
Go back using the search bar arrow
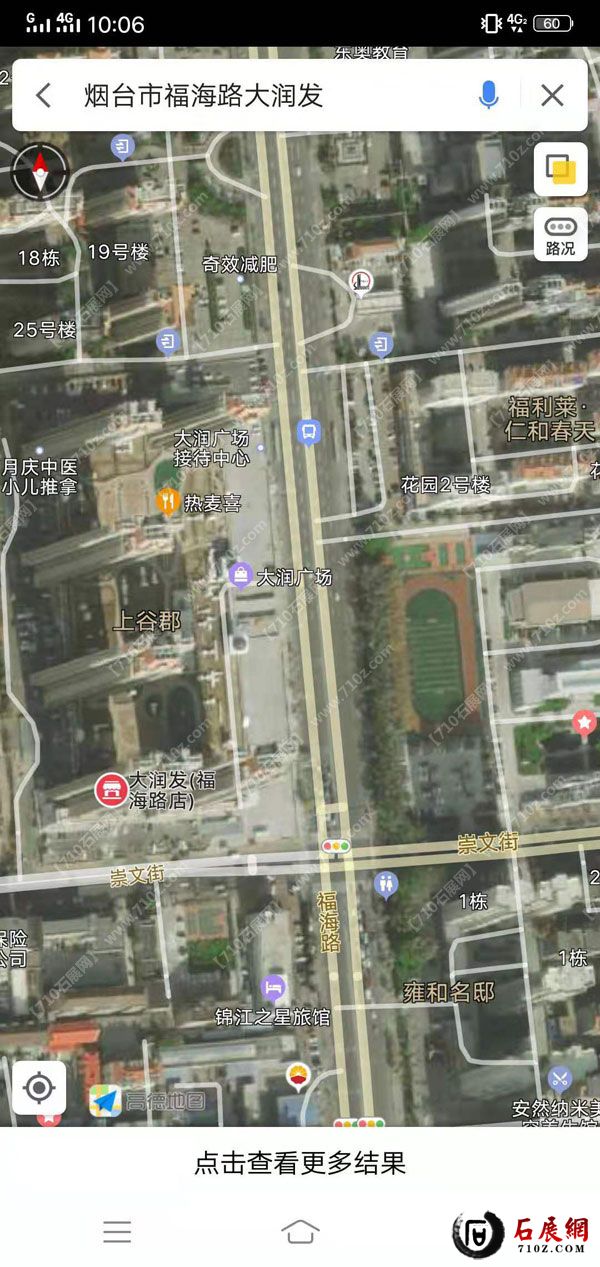click(x=43, y=96)
